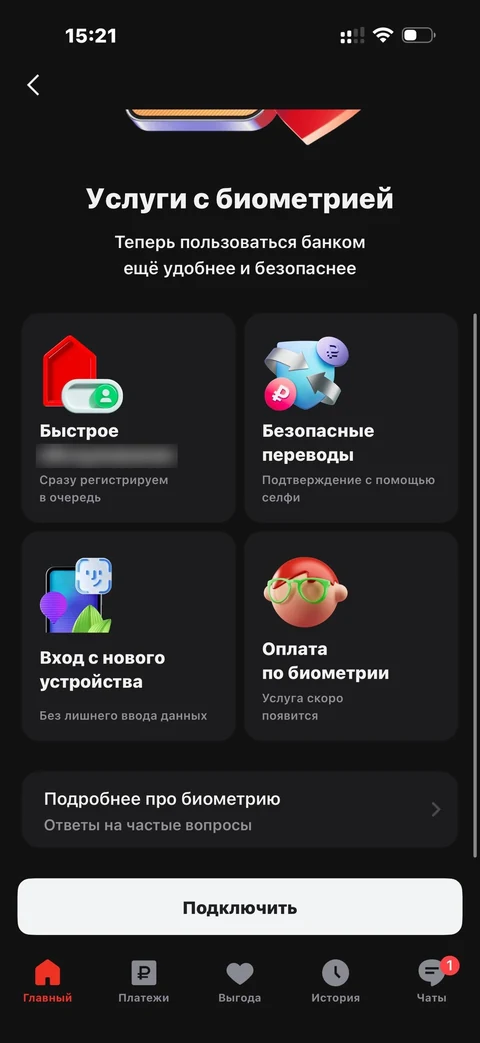
Task: Open the Чаты tab
Action: (x=432, y=981)
